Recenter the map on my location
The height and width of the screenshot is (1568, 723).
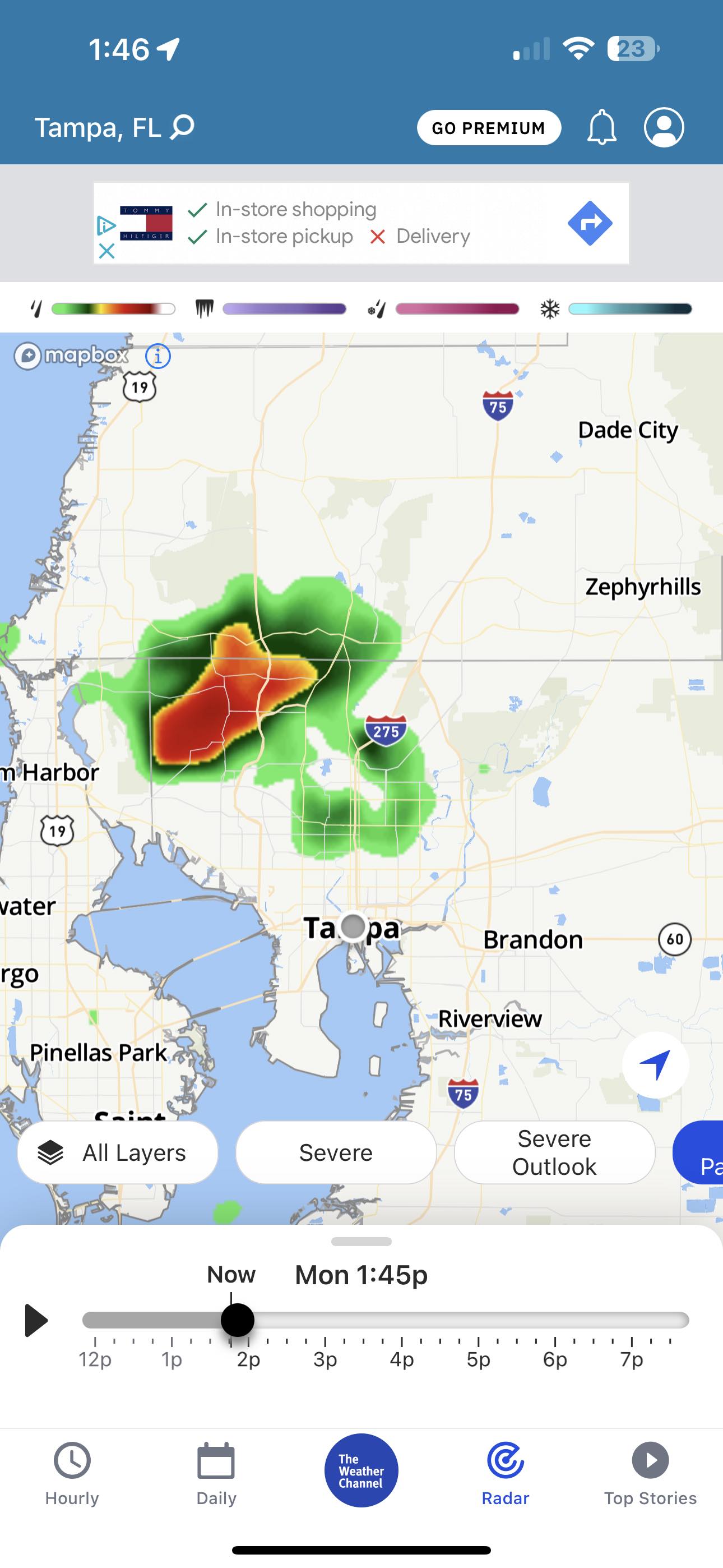tap(655, 1064)
